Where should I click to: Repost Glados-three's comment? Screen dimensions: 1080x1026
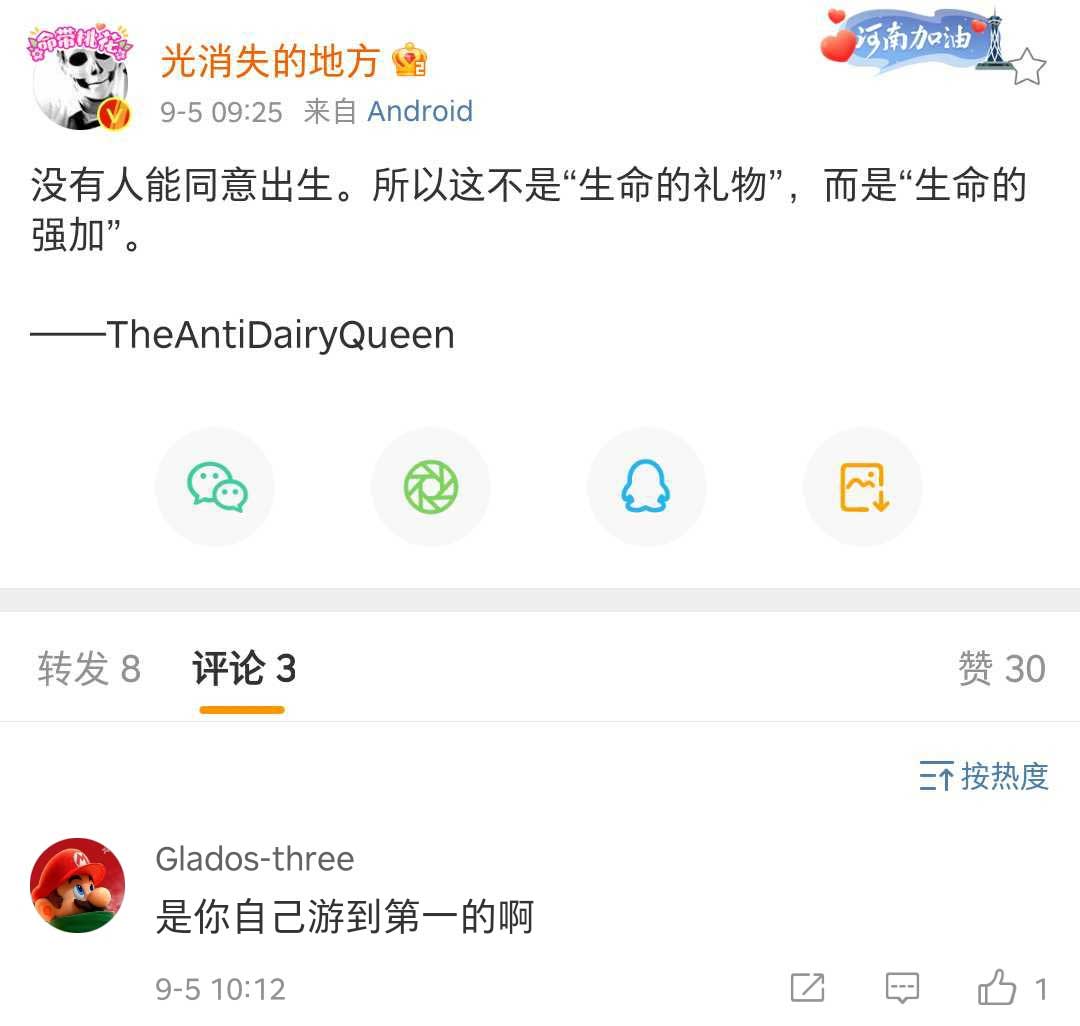tap(807, 988)
